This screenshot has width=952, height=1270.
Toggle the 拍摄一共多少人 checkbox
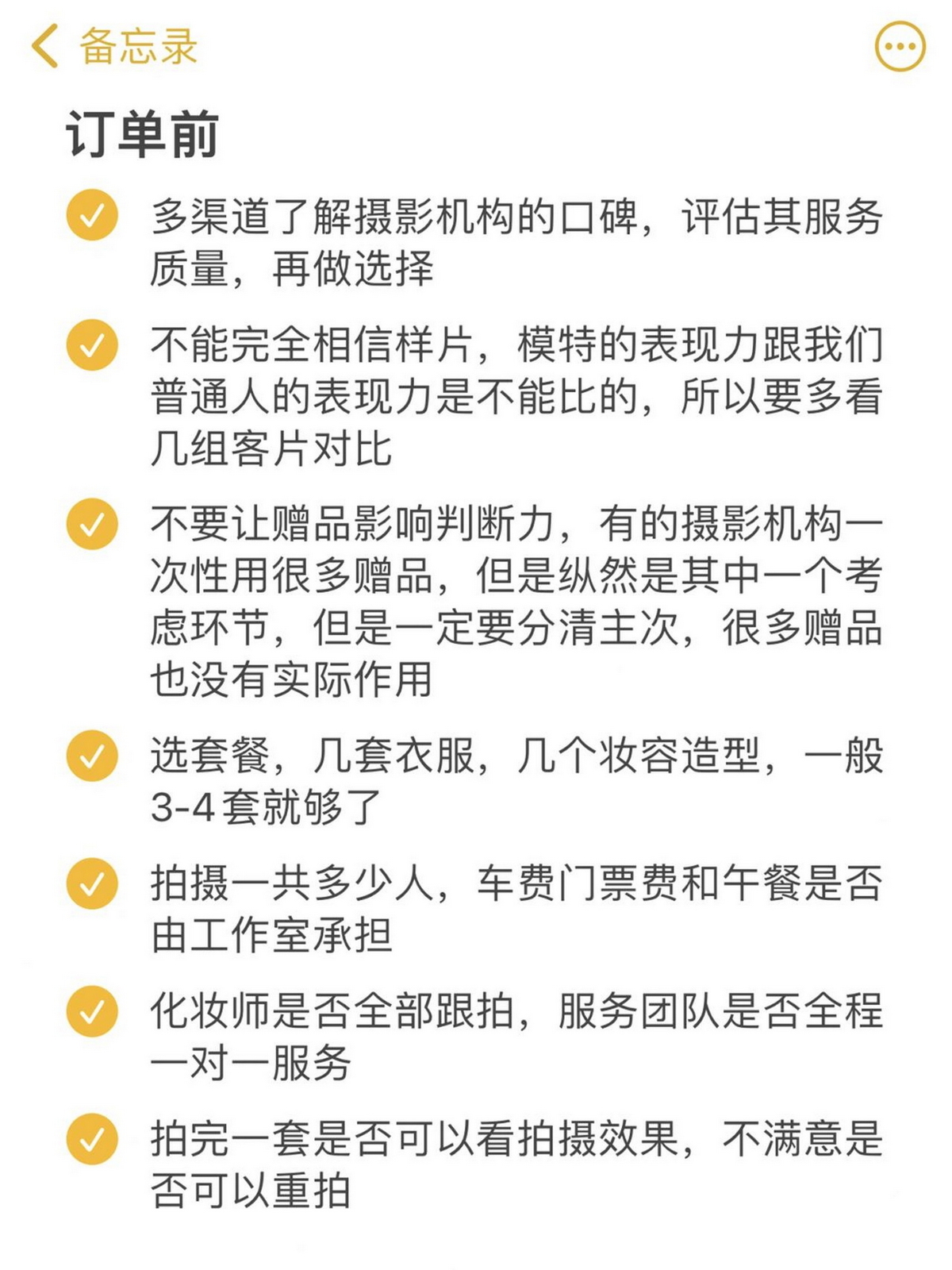coord(93,883)
